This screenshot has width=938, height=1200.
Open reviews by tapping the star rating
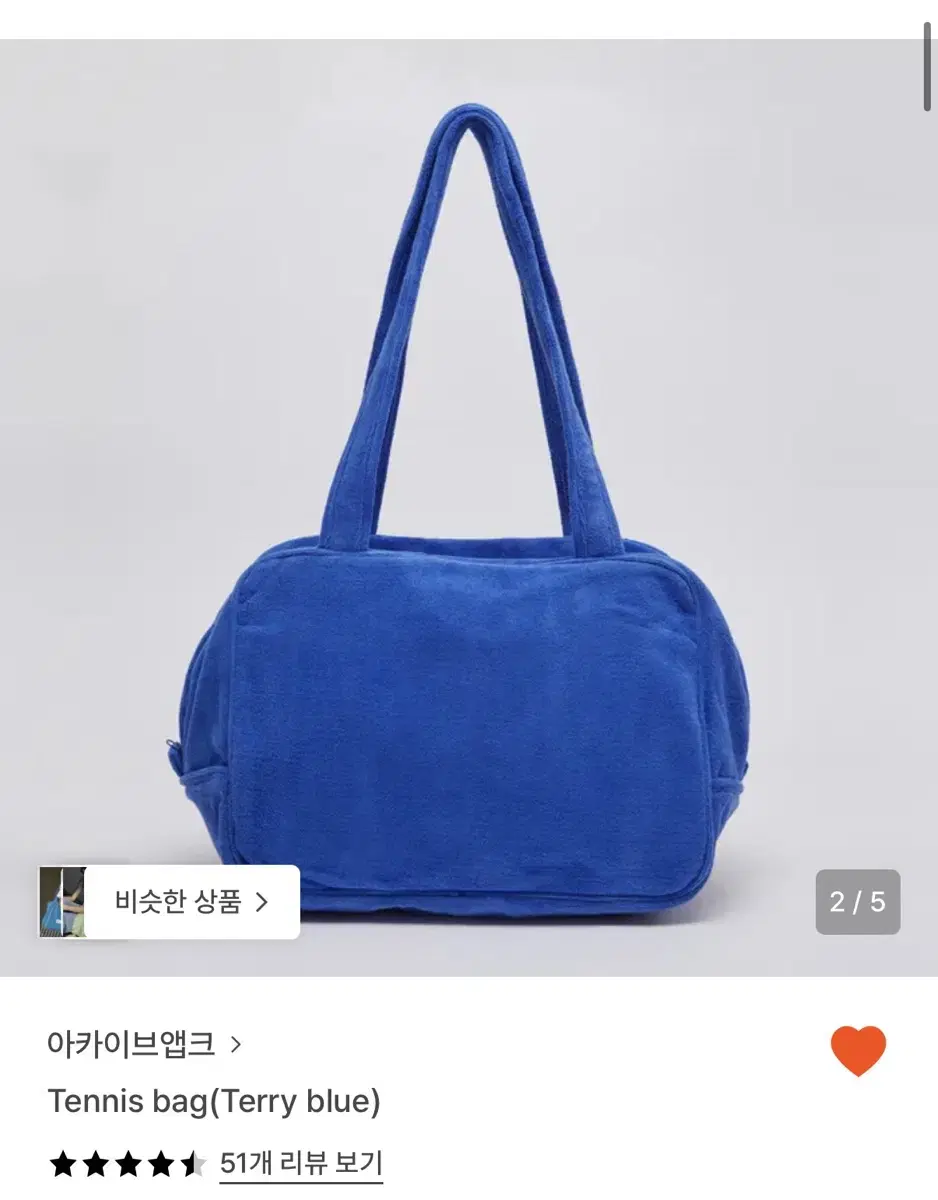pos(127,1164)
